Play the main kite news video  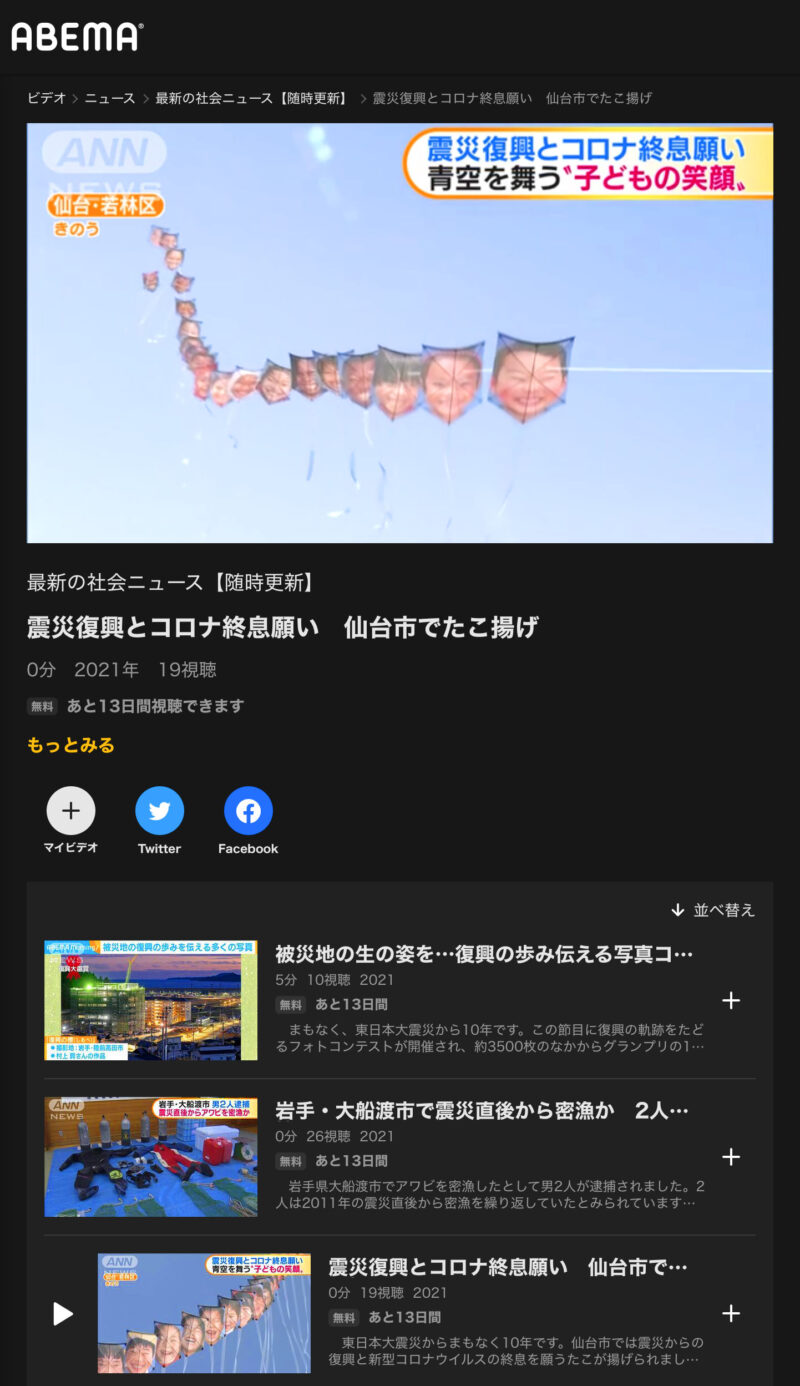[400, 333]
